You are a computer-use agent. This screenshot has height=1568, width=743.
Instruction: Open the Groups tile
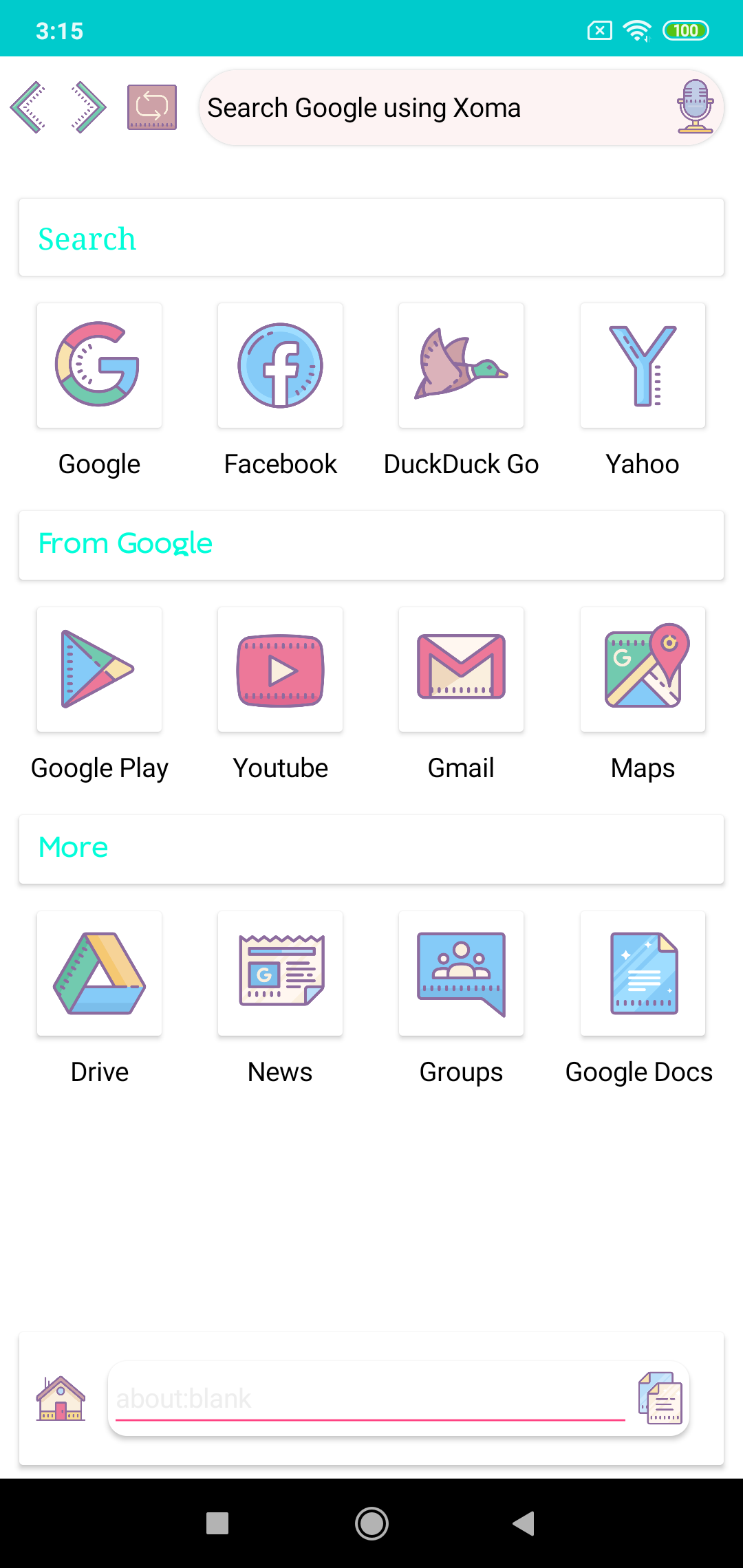click(462, 974)
